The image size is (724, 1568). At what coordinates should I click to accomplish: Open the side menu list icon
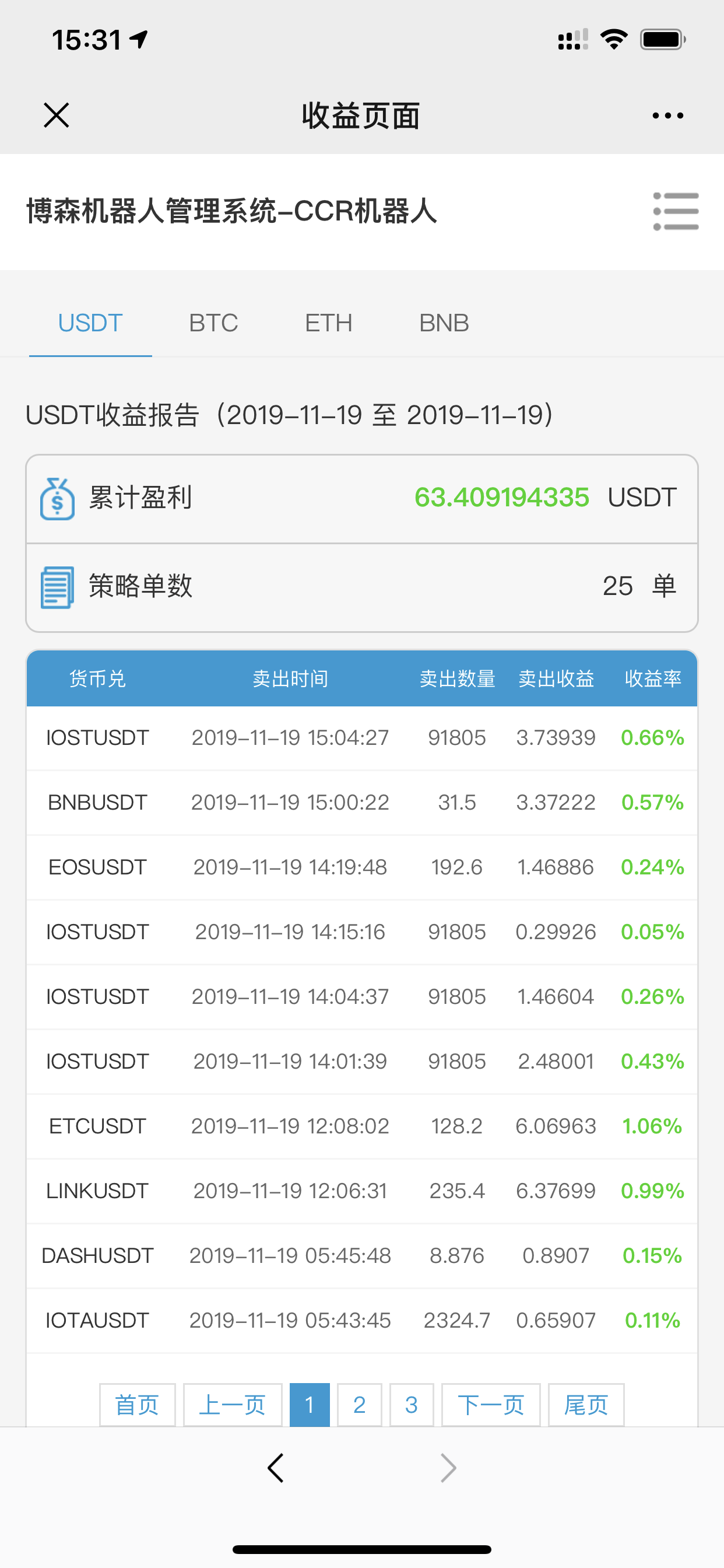676,211
